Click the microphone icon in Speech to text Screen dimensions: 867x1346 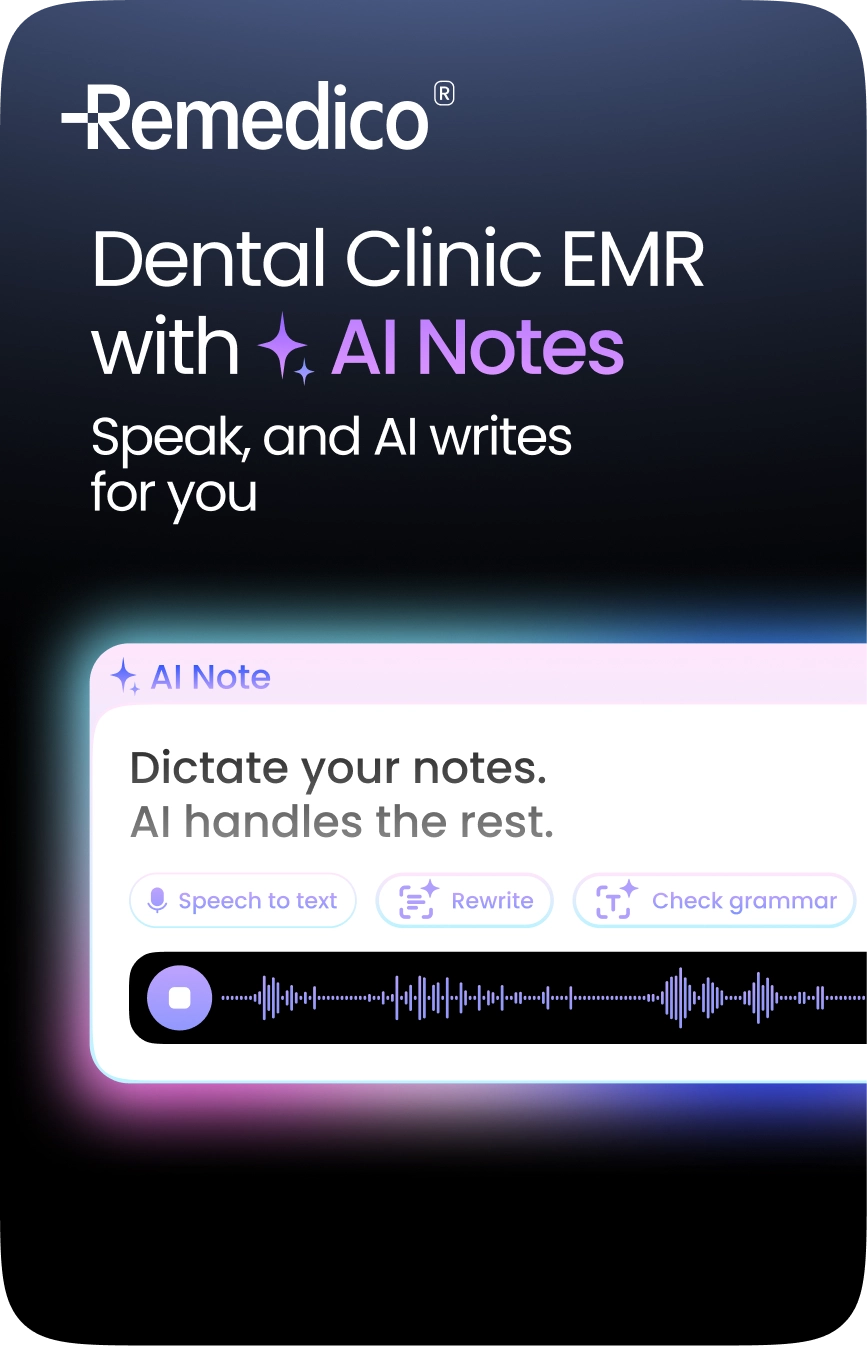[x=158, y=900]
